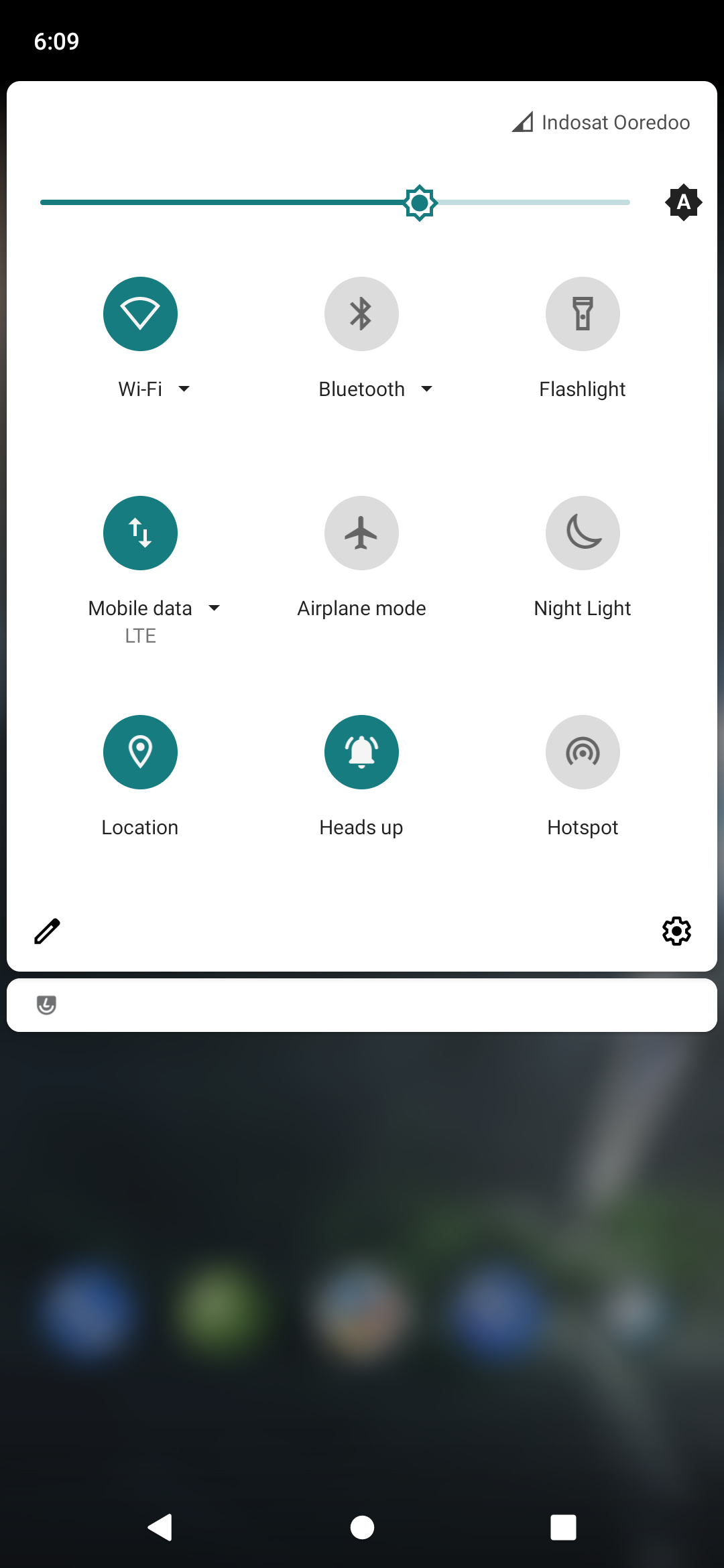Disable Heads up notifications
This screenshot has height=1568, width=724.
click(x=361, y=752)
